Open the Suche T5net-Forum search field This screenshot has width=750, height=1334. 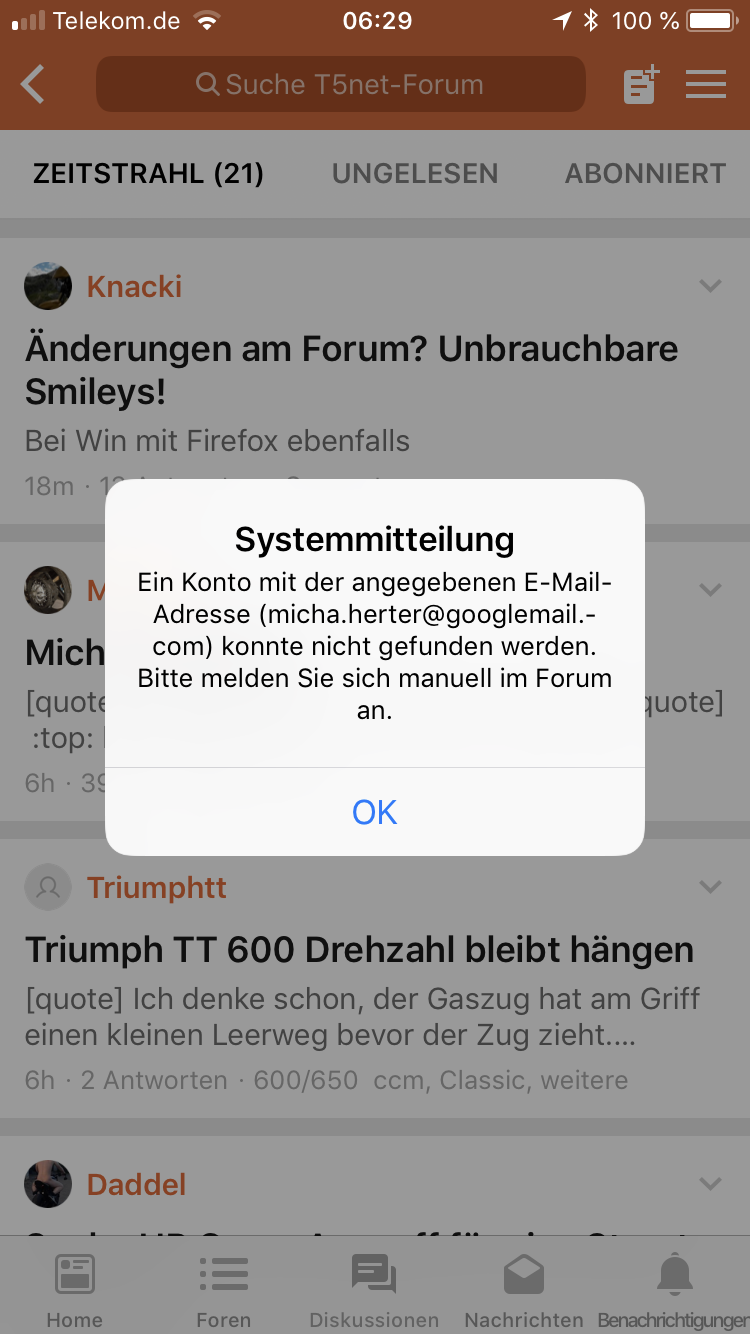[340, 84]
